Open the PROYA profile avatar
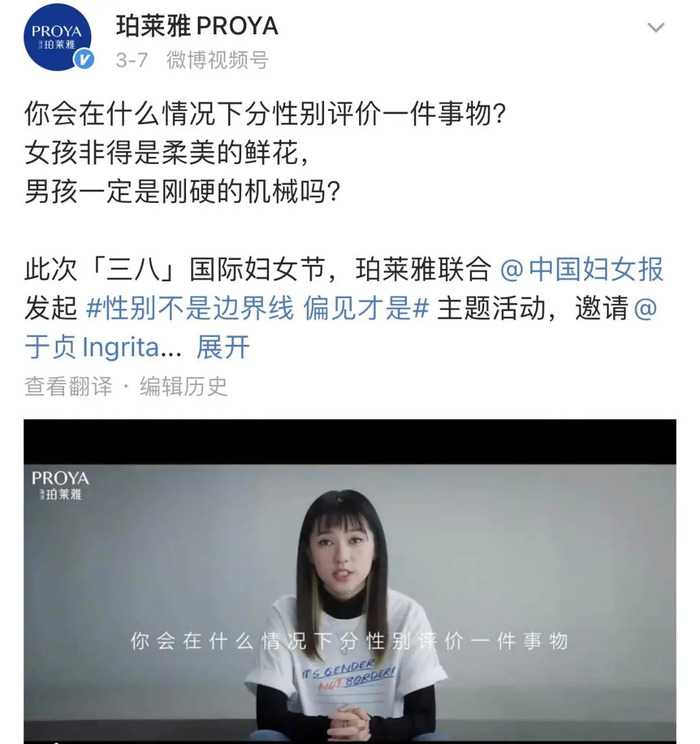700x744 pixels. (57, 39)
